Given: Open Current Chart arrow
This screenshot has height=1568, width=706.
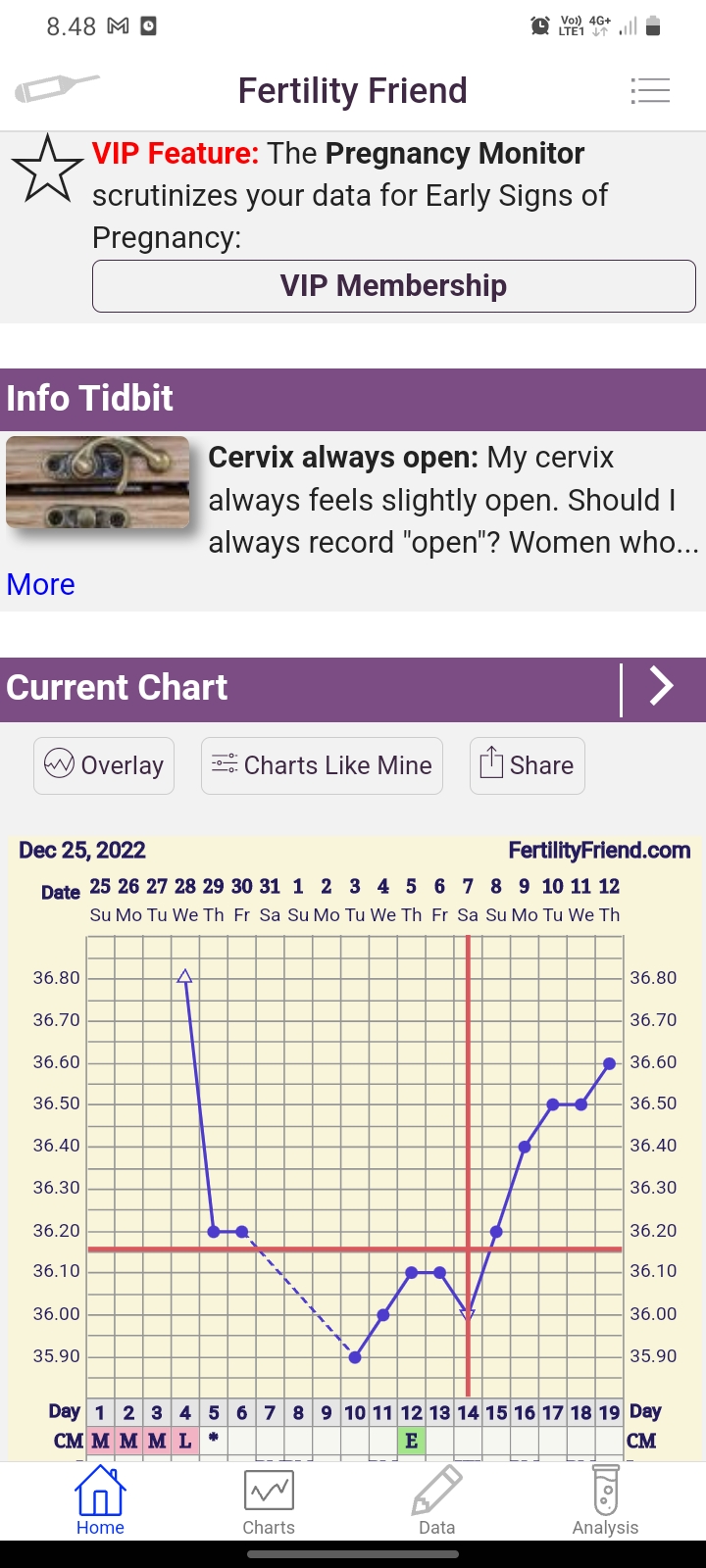Looking at the screenshot, I should point(663,687).
